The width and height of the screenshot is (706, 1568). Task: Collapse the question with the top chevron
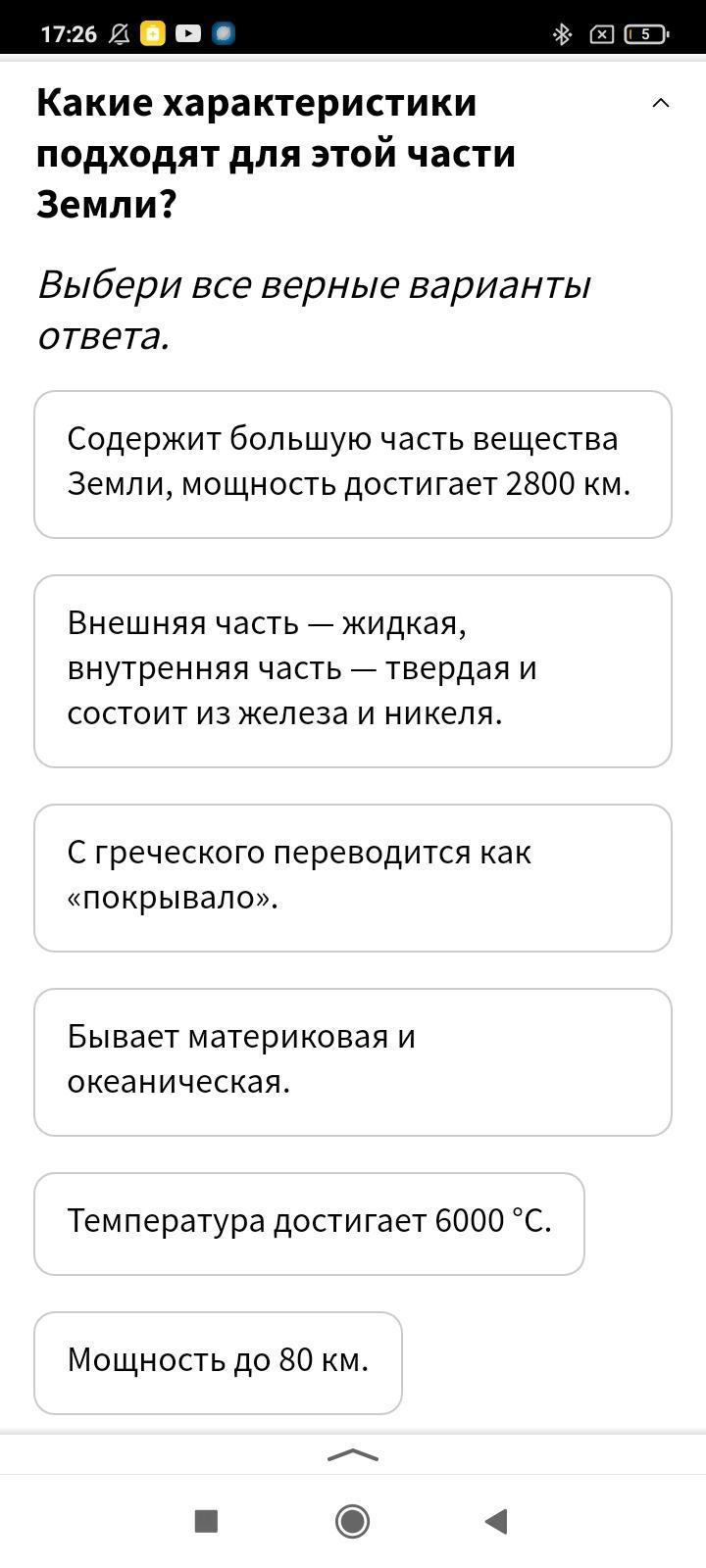click(x=661, y=103)
